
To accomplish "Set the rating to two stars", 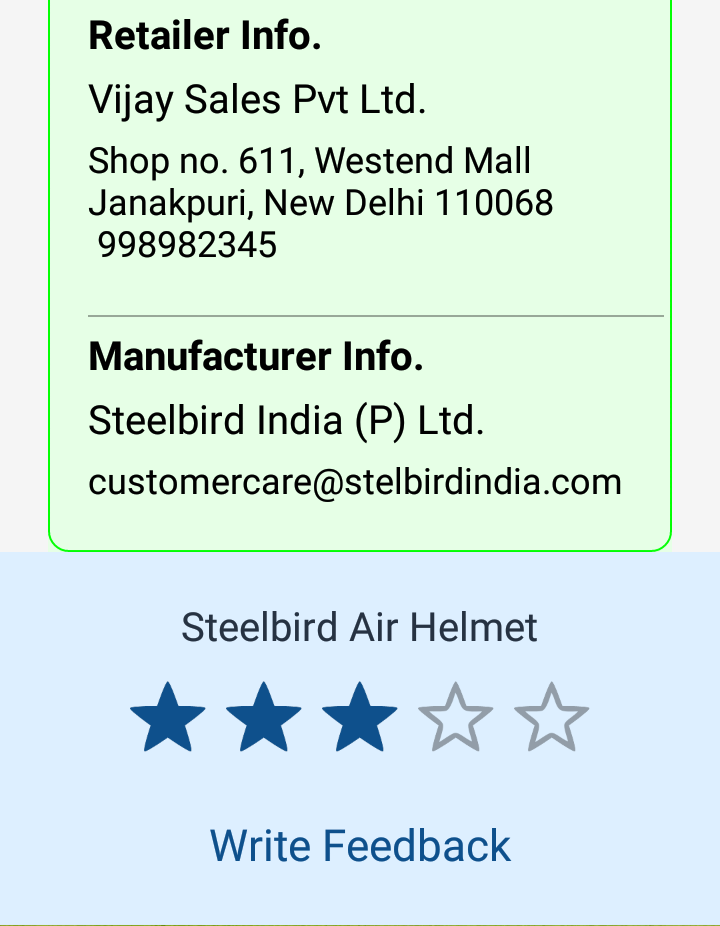I will point(264,718).
